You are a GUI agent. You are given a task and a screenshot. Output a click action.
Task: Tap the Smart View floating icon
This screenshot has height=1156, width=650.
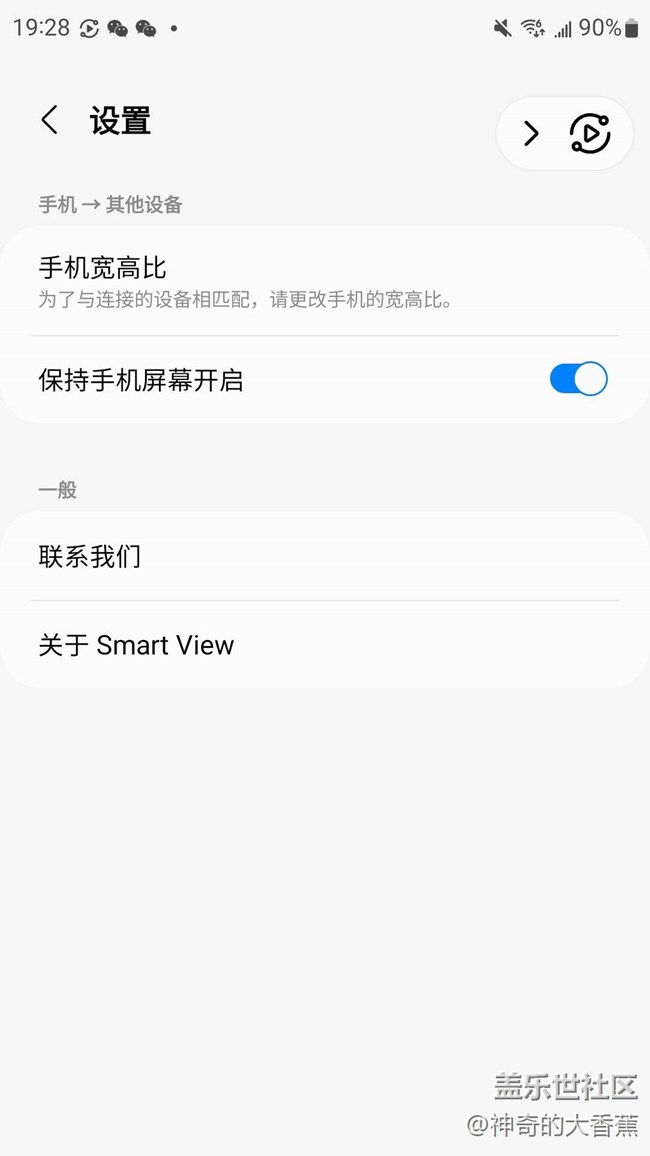pos(590,133)
